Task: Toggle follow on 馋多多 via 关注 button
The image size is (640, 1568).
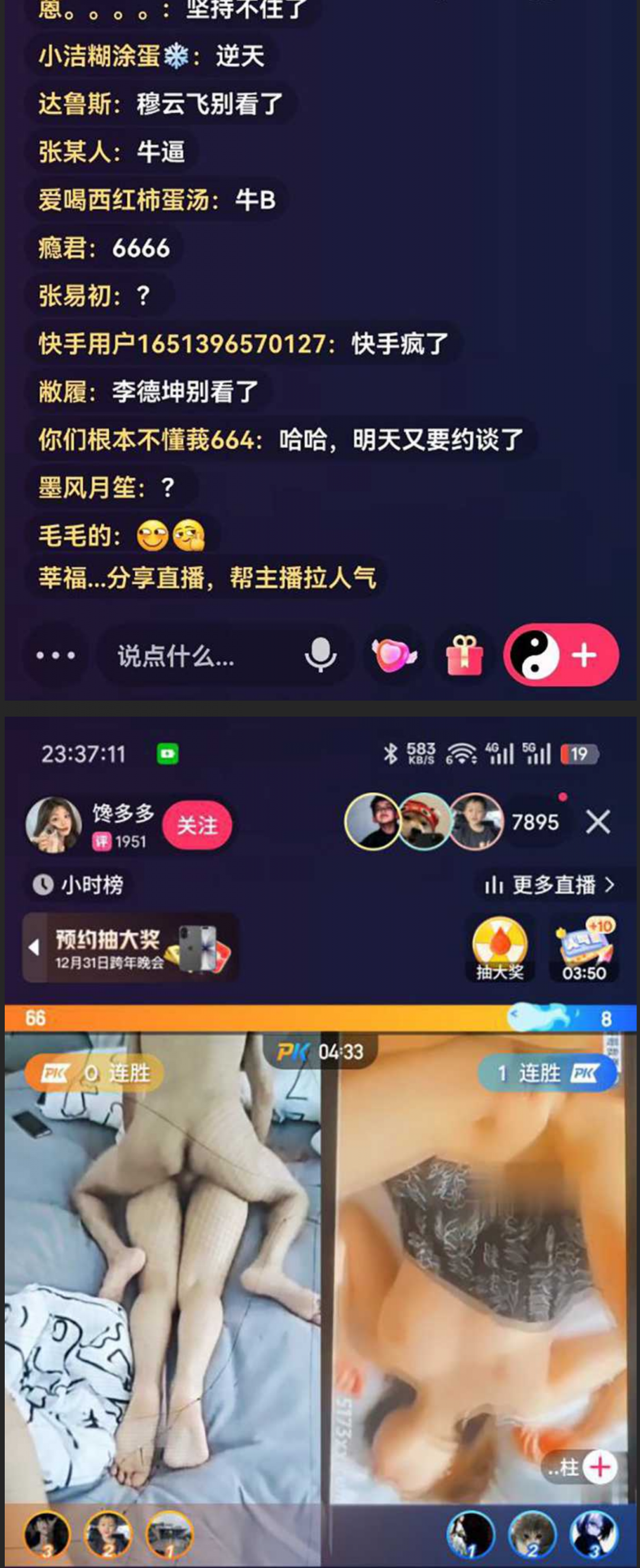Action: [198, 824]
